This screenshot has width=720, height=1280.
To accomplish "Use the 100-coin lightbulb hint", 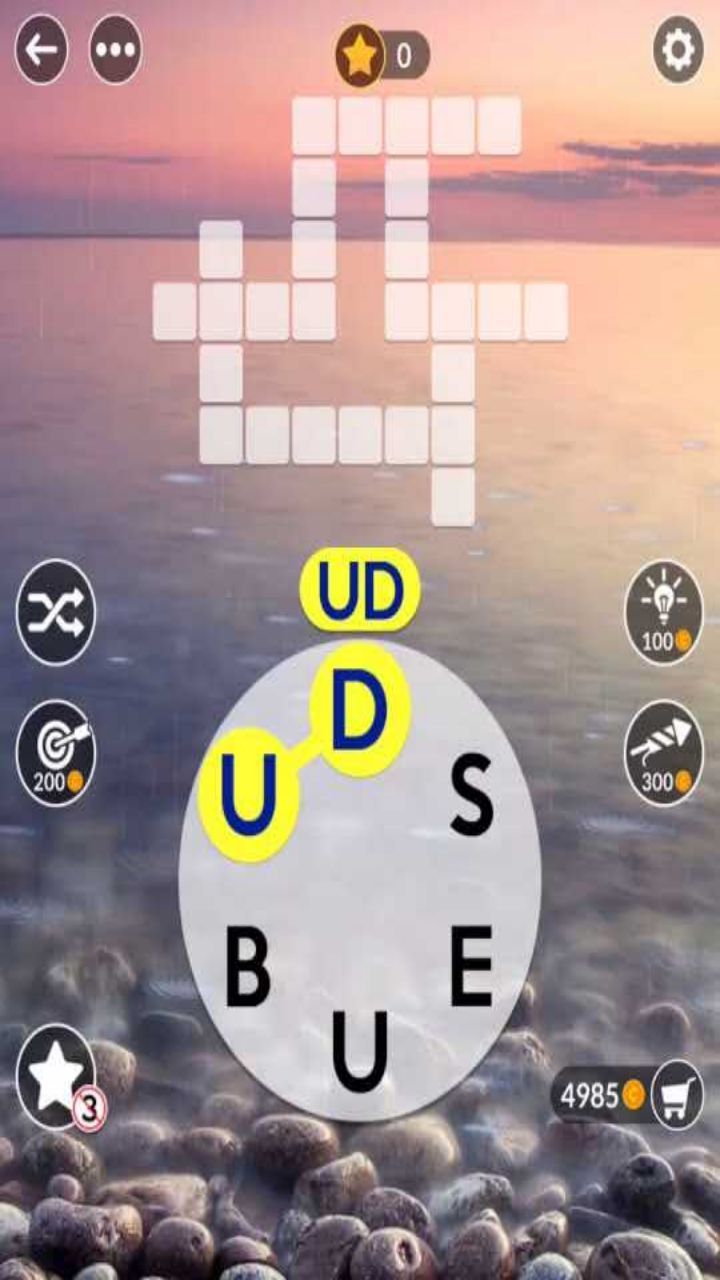I will (x=664, y=612).
